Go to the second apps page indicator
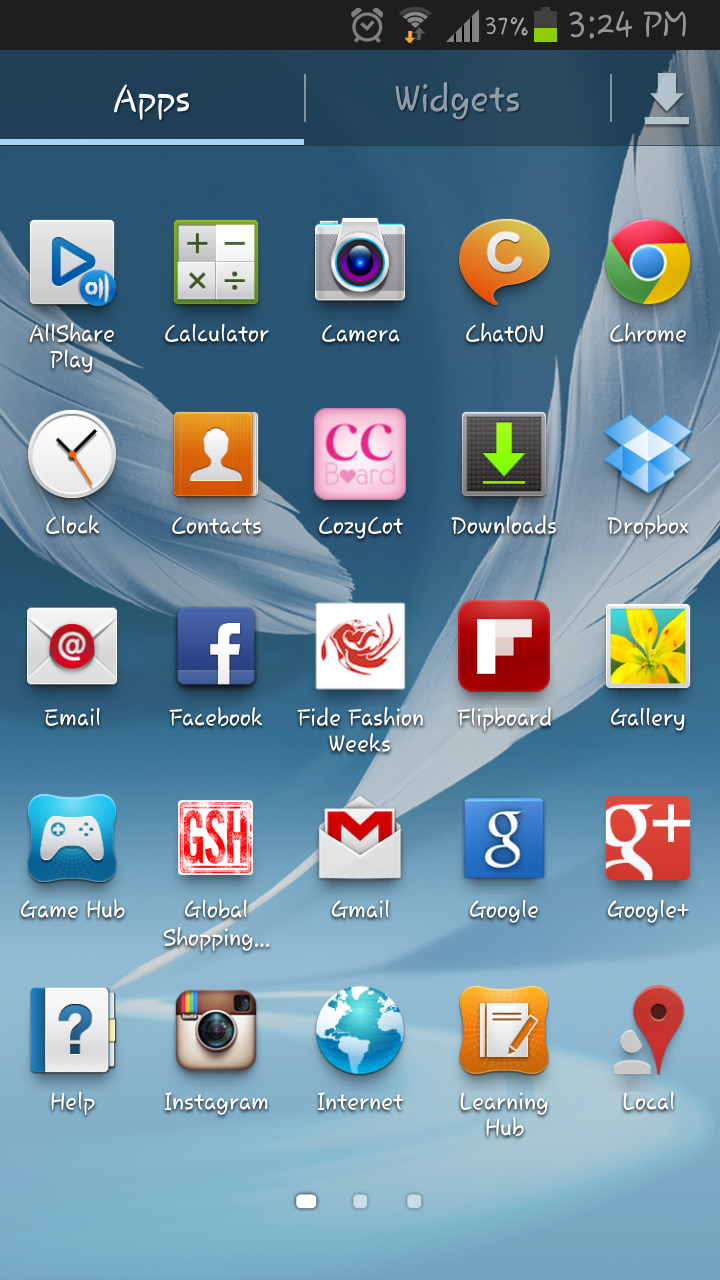Viewport: 720px width, 1280px height. (x=360, y=1201)
